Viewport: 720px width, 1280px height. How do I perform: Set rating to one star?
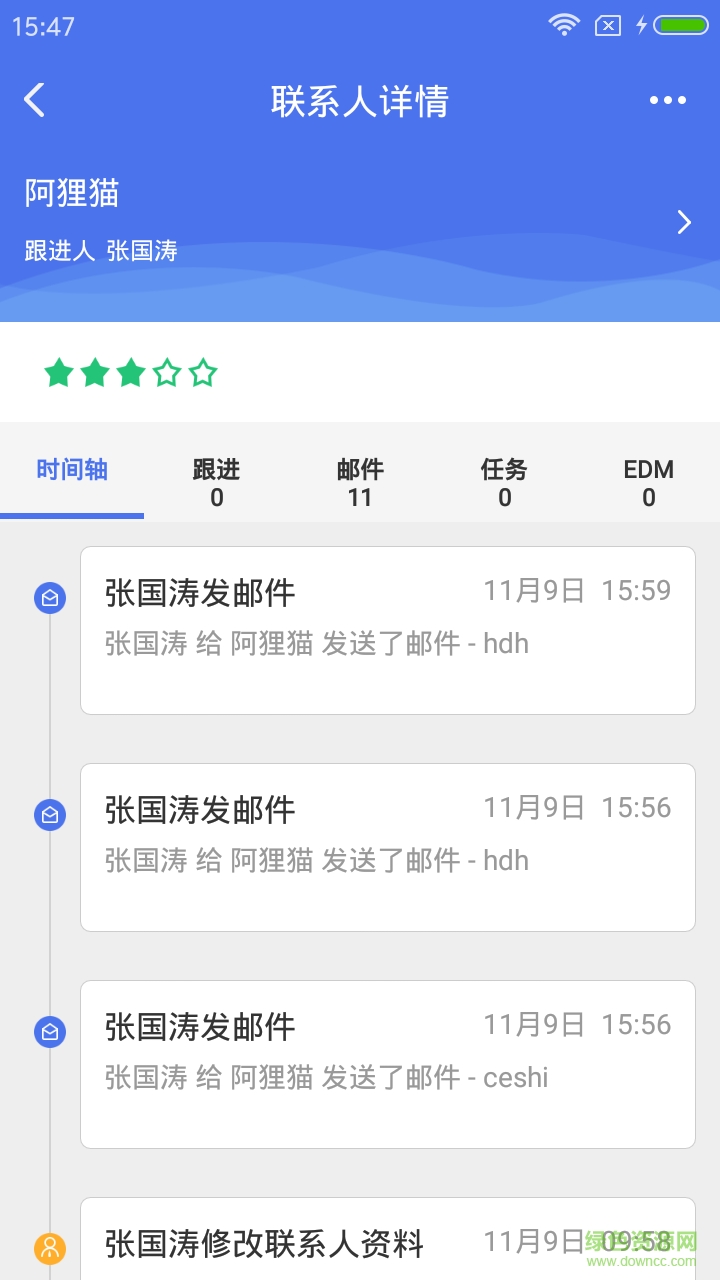tap(59, 373)
